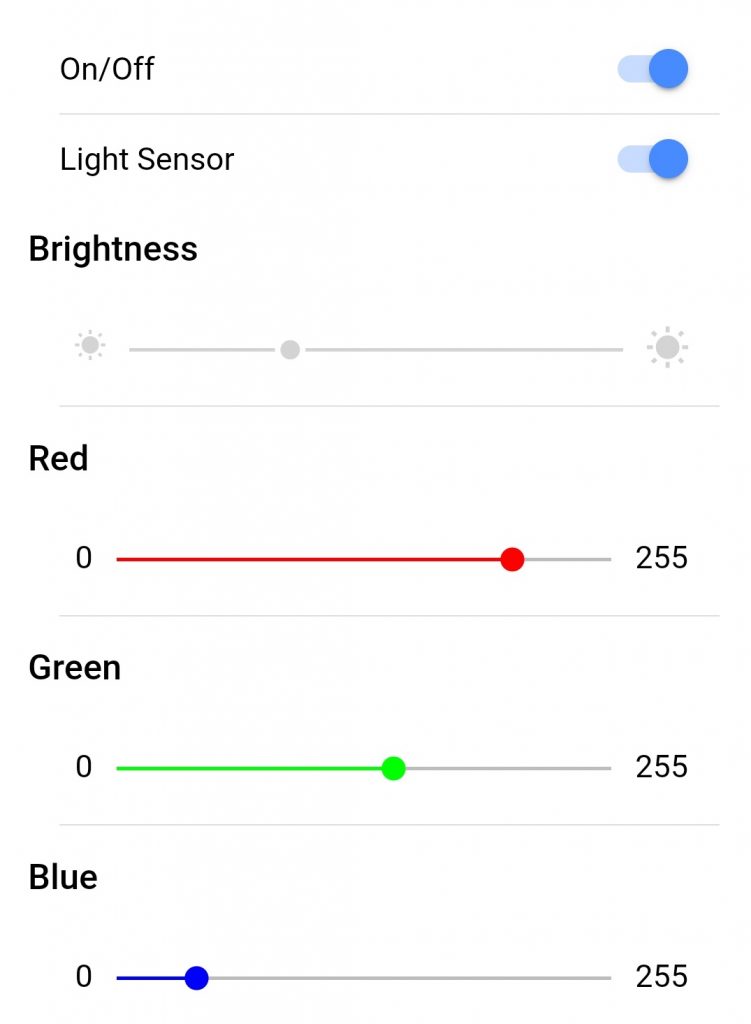751x1024 pixels.
Task: Disable the Light Sensor switch
Action: (x=653, y=159)
